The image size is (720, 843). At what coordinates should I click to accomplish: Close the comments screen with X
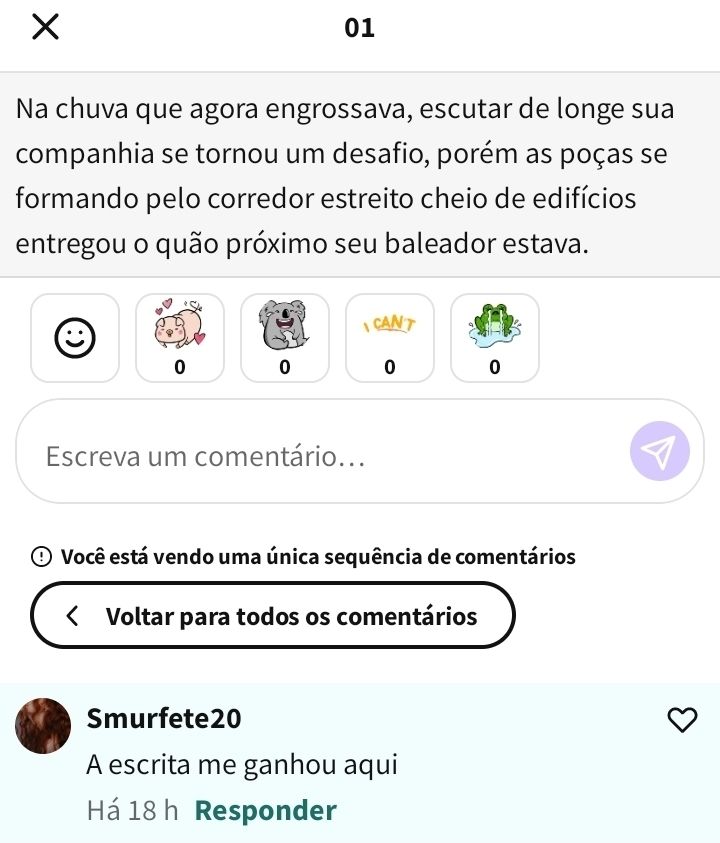pyautogui.click(x=45, y=28)
